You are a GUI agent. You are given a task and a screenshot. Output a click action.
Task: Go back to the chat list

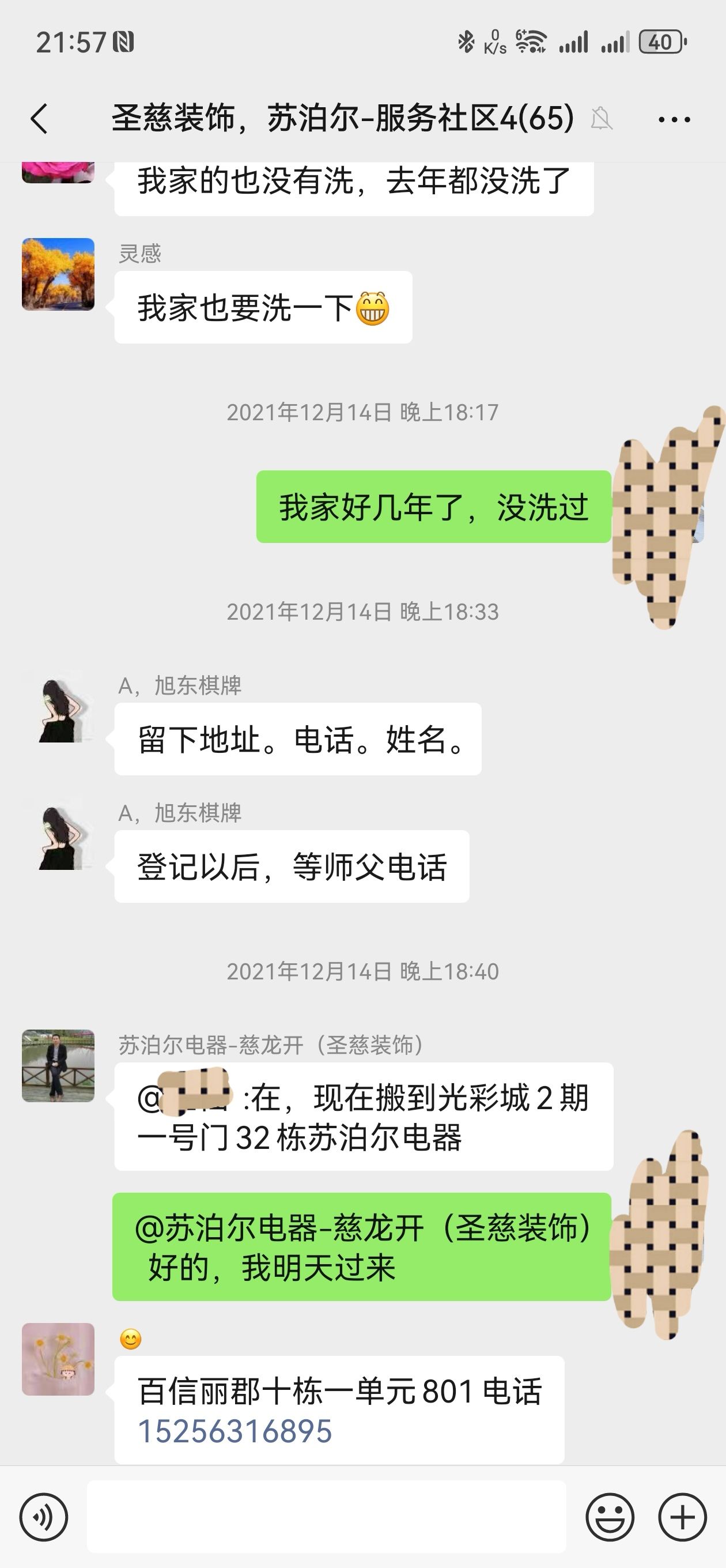coord(40,118)
